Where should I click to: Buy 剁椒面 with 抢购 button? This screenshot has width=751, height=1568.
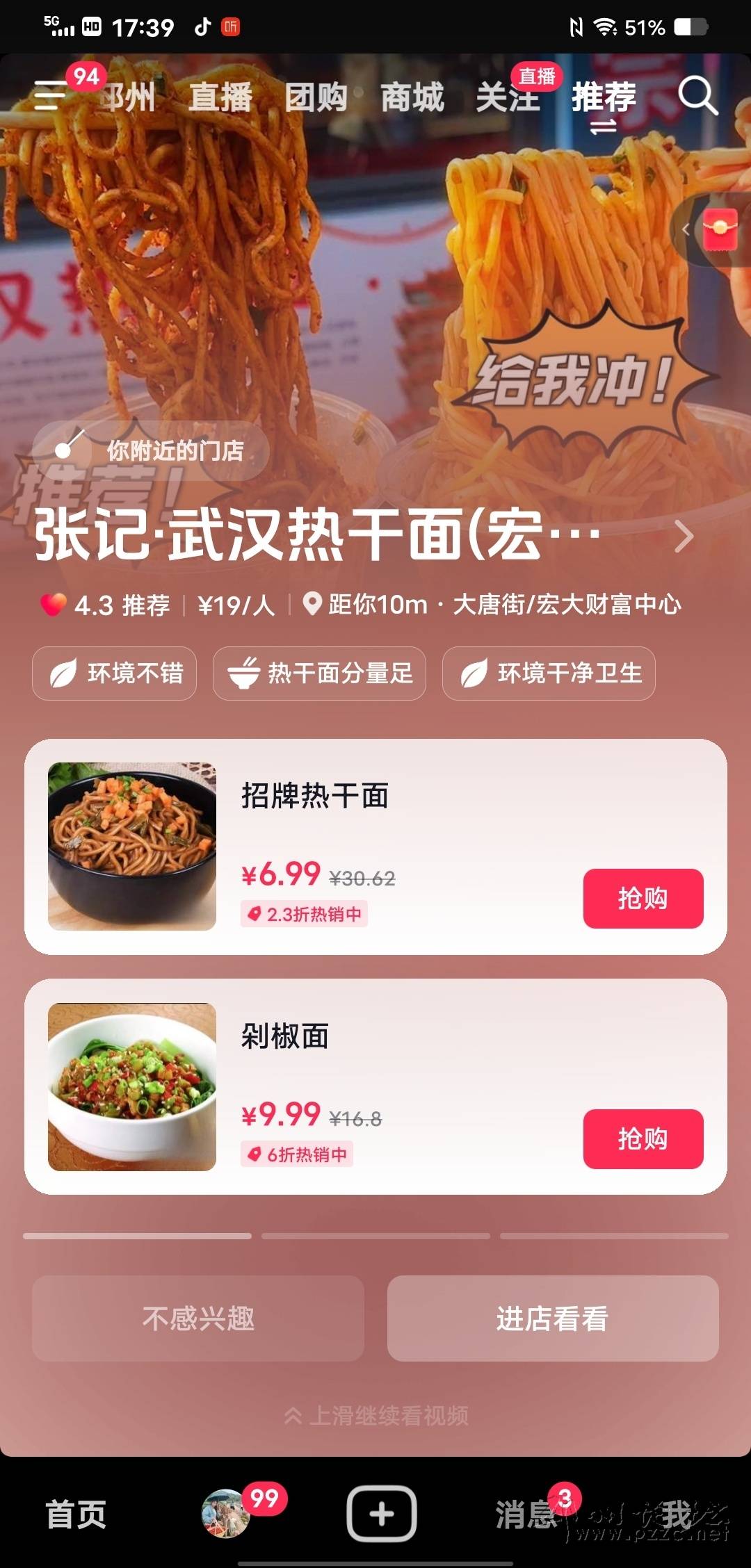click(x=643, y=1138)
